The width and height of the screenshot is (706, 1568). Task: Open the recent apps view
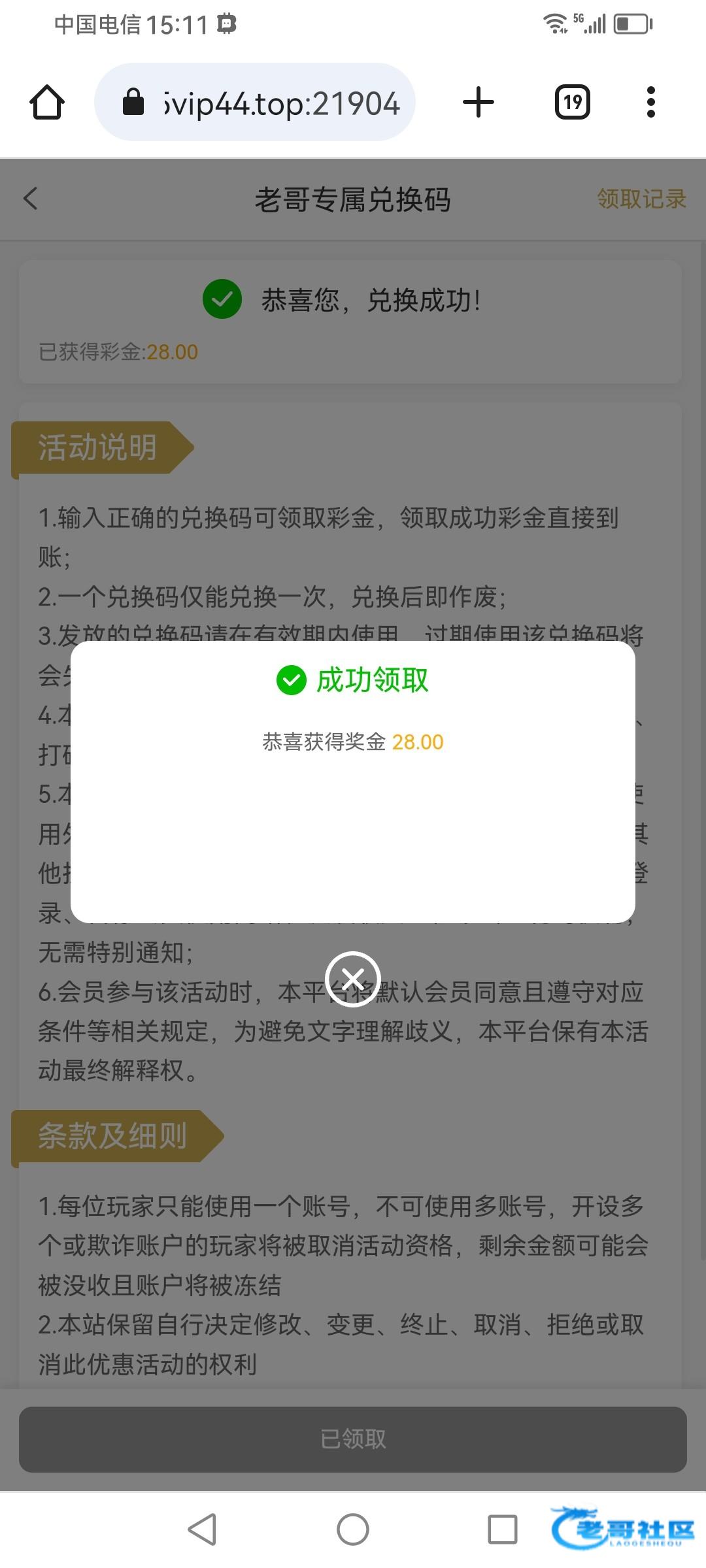coord(503,1529)
